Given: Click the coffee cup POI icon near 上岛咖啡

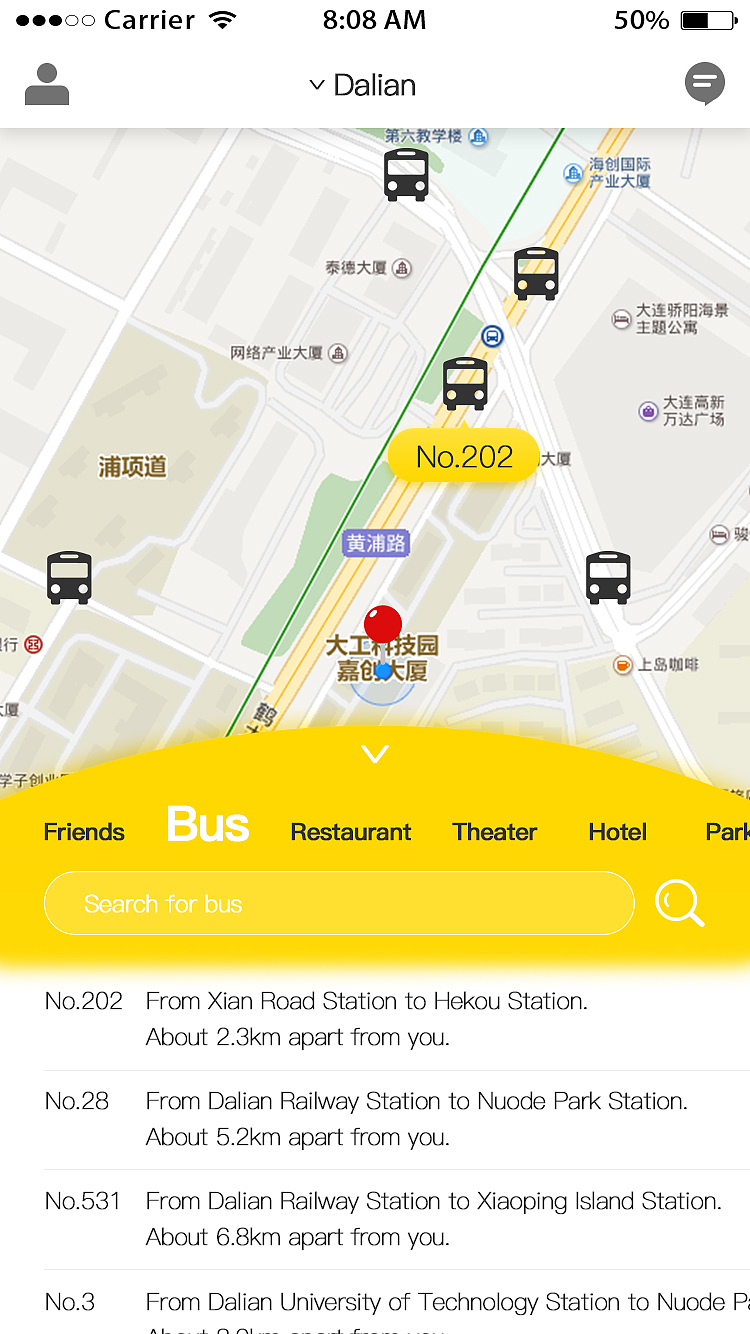Looking at the screenshot, I should [622, 664].
